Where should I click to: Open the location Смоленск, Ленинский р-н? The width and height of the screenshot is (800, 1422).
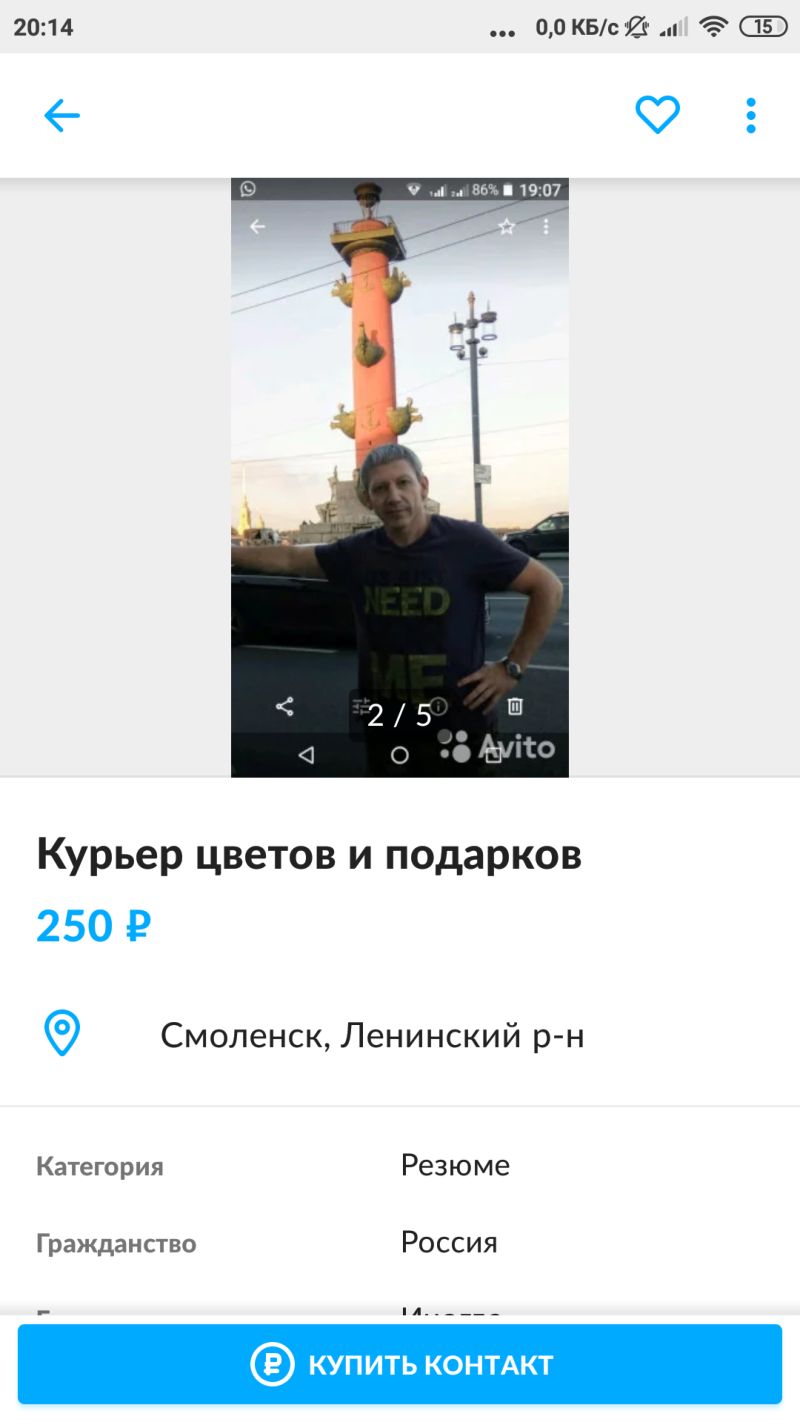(x=372, y=1036)
